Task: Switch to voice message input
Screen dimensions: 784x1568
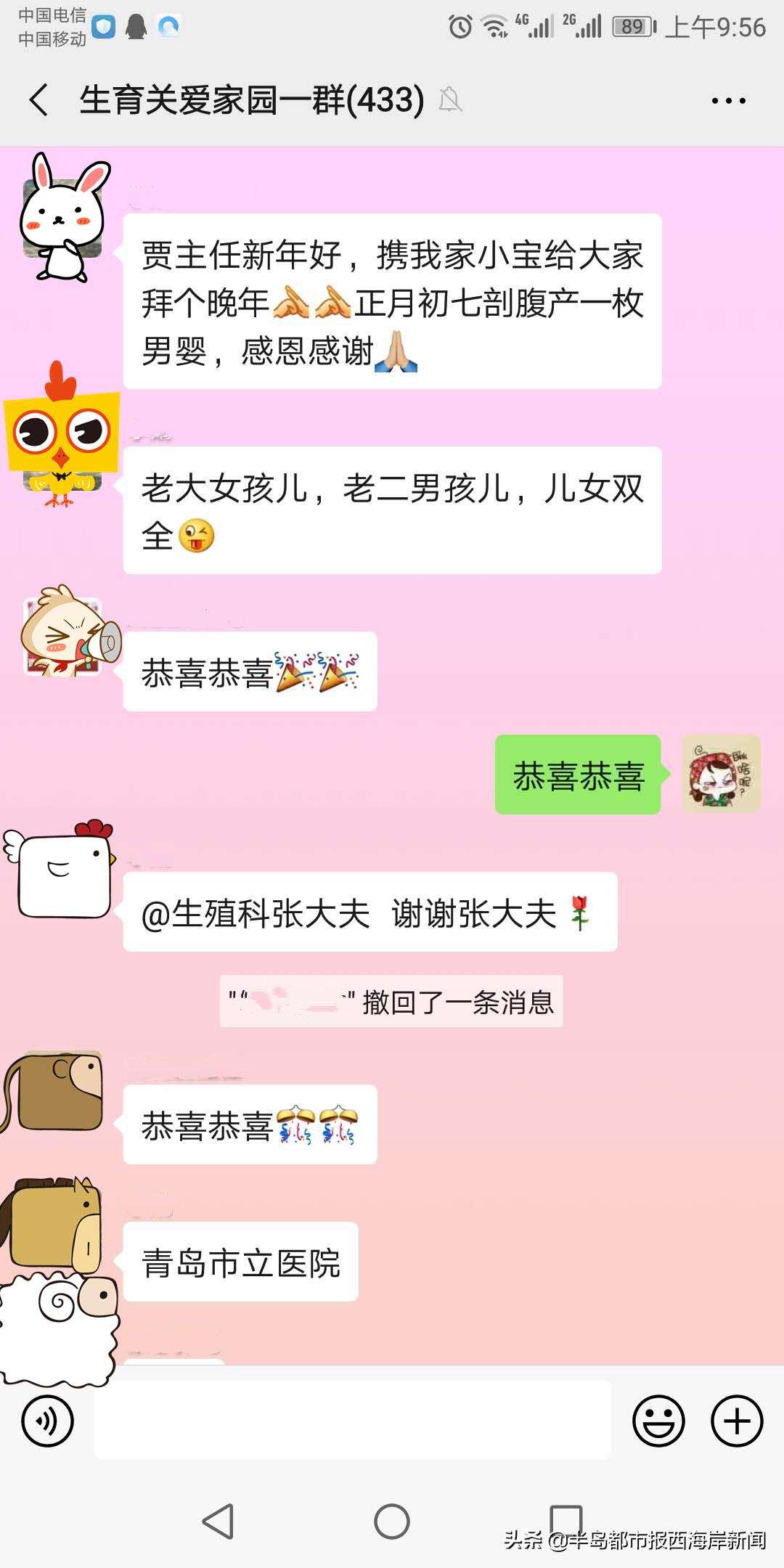Action: (47, 1419)
